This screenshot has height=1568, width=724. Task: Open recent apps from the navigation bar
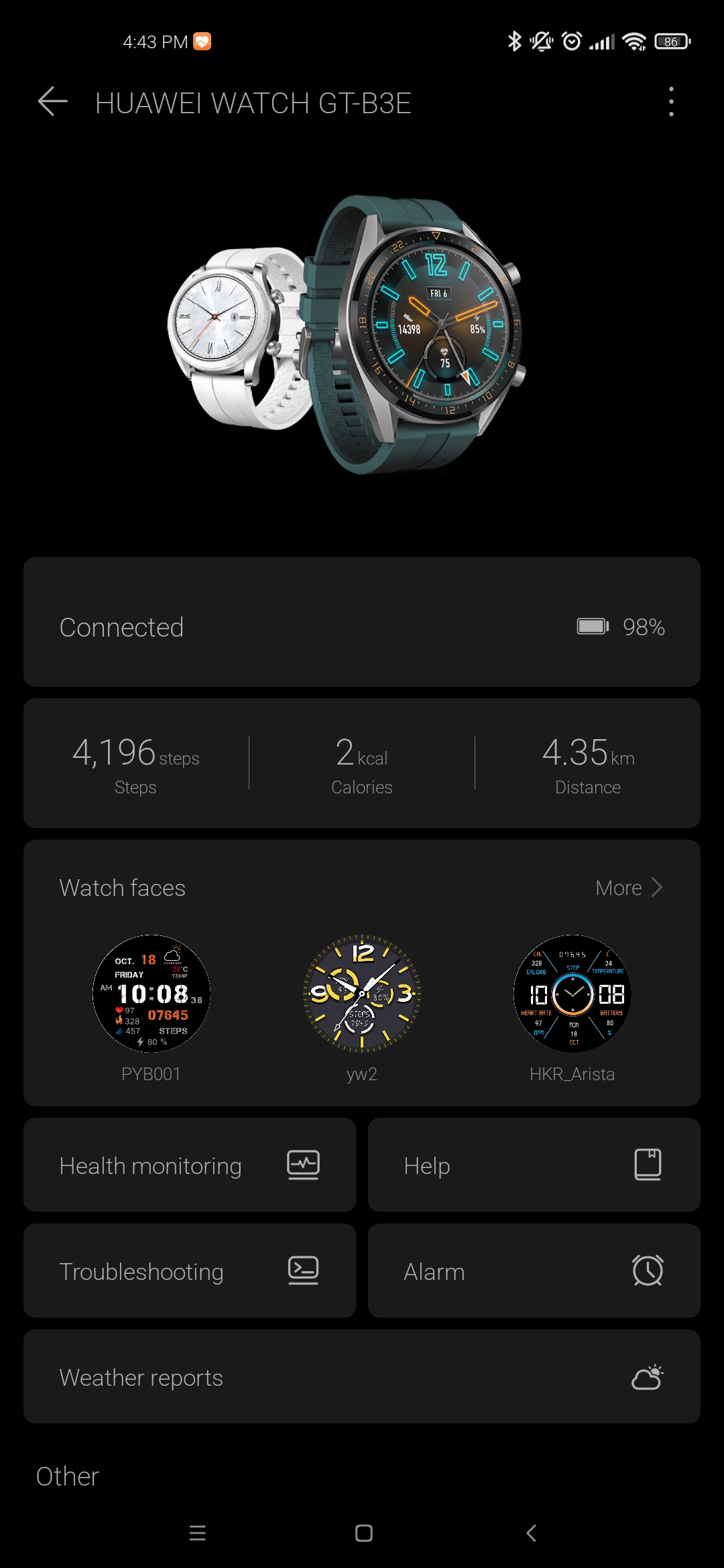(197, 1532)
